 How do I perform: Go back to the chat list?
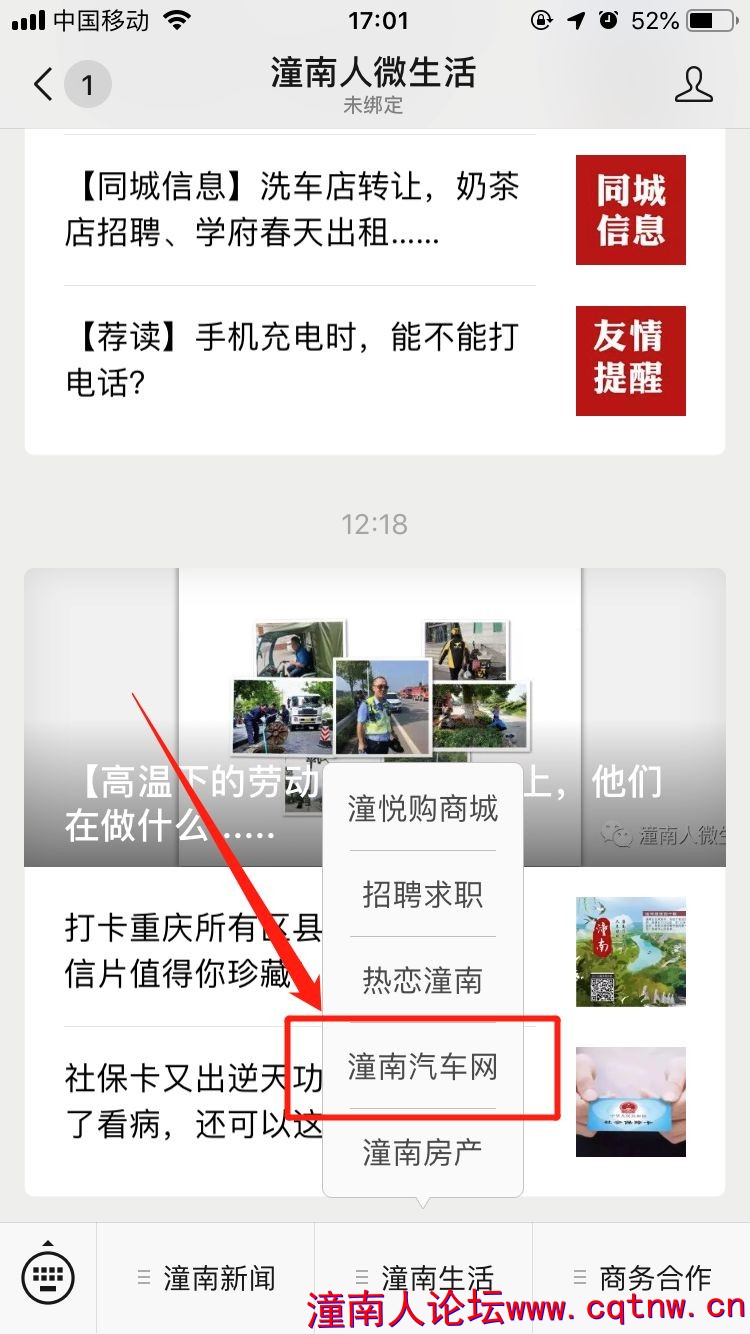[x=44, y=85]
